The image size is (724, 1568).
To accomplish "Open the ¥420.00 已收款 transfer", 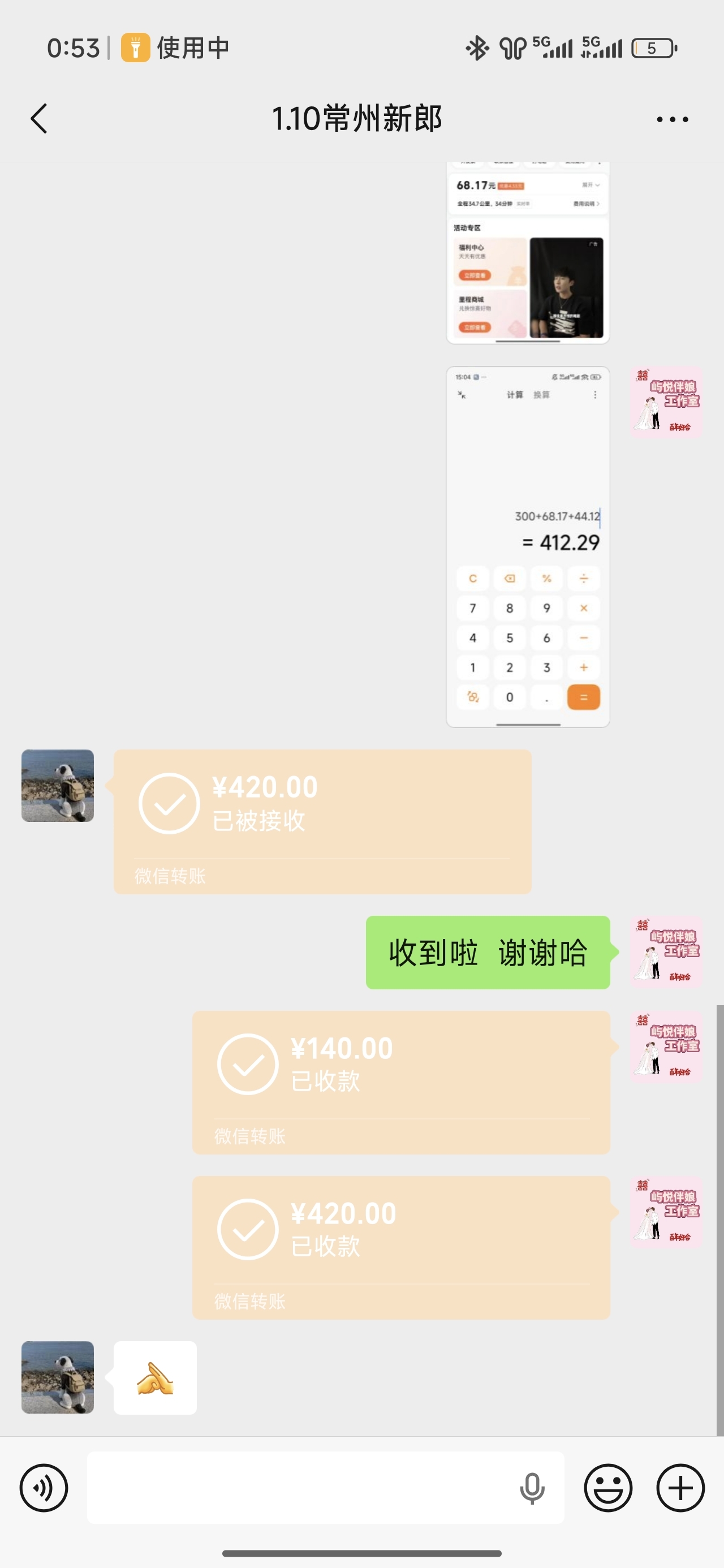I will 400,1247.
